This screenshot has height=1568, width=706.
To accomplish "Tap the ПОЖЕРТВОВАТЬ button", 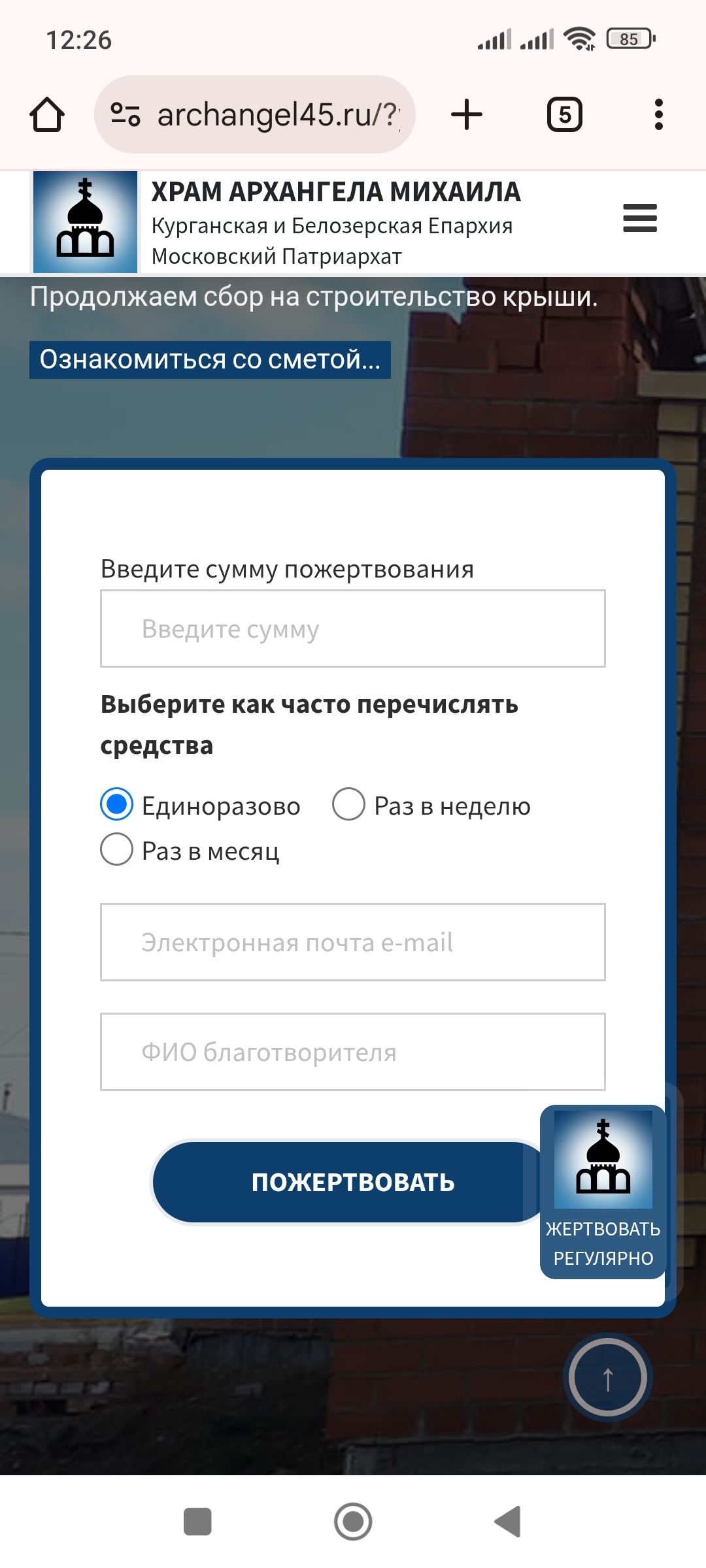I will click(x=340, y=1182).
